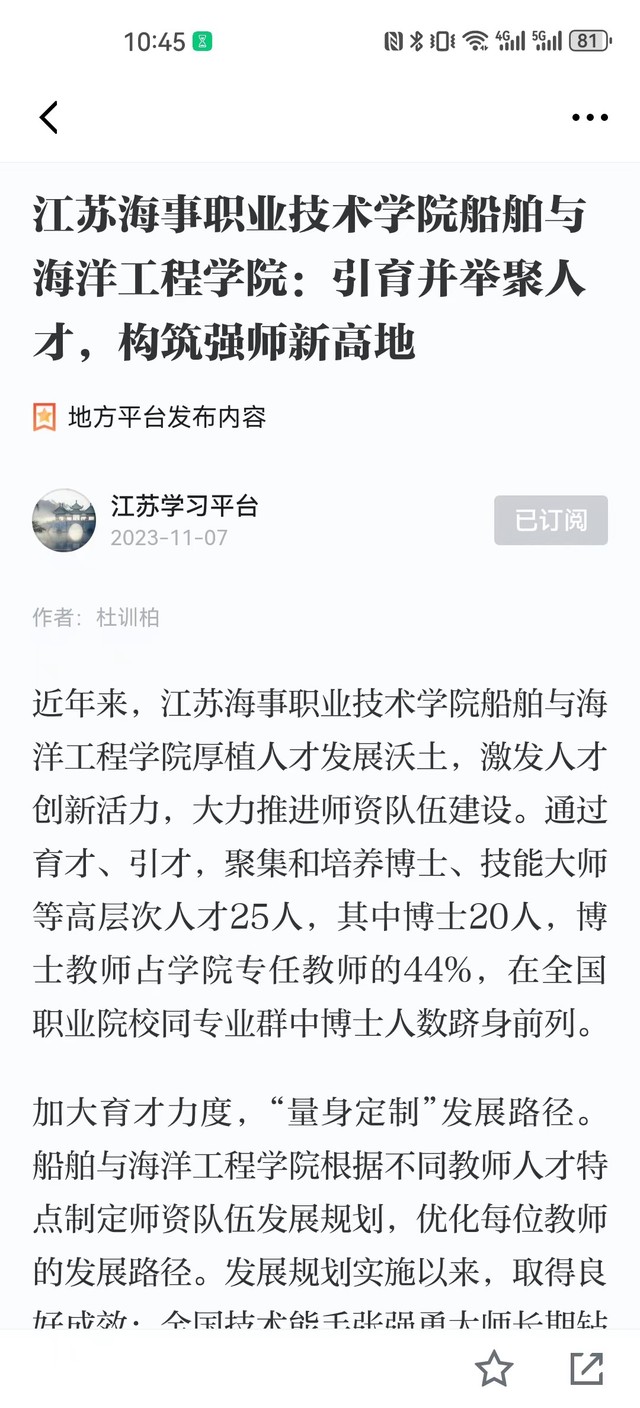Share the article via the share icon
The width and height of the screenshot is (640, 1408).
(x=587, y=1369)
